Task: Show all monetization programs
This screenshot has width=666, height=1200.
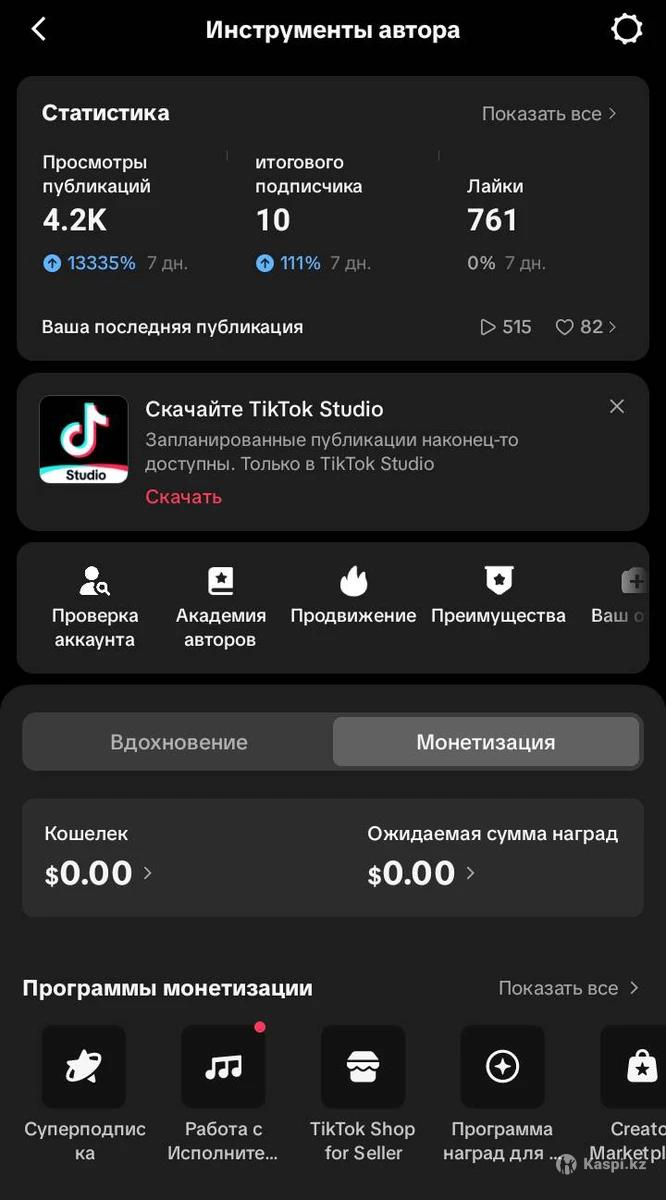Action: click(x=569, y=988)
